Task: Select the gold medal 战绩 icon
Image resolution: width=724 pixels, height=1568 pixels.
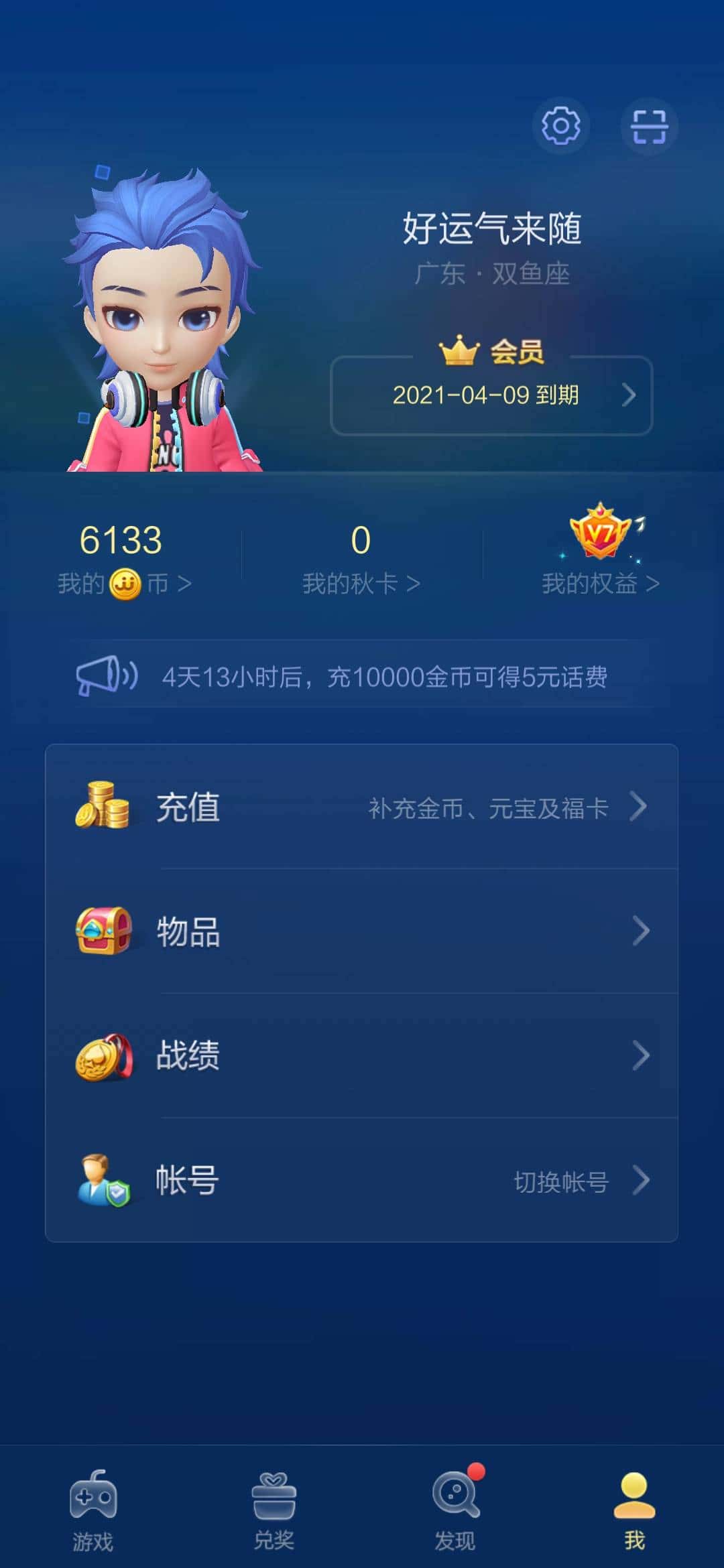Action: pyautogui.click(x=104, y=1055)
